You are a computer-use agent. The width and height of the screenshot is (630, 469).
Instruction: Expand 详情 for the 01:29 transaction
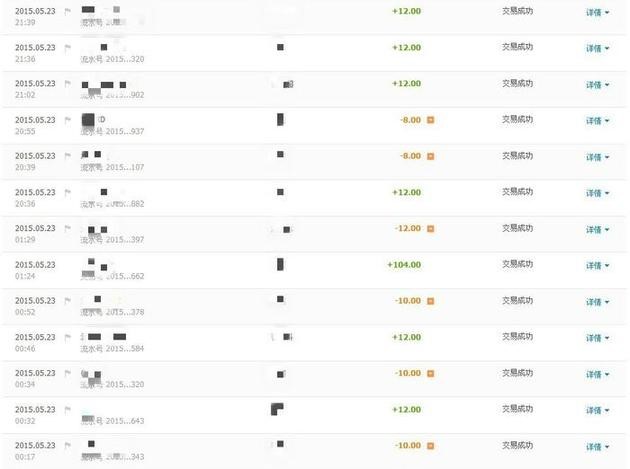pos(597,230)
